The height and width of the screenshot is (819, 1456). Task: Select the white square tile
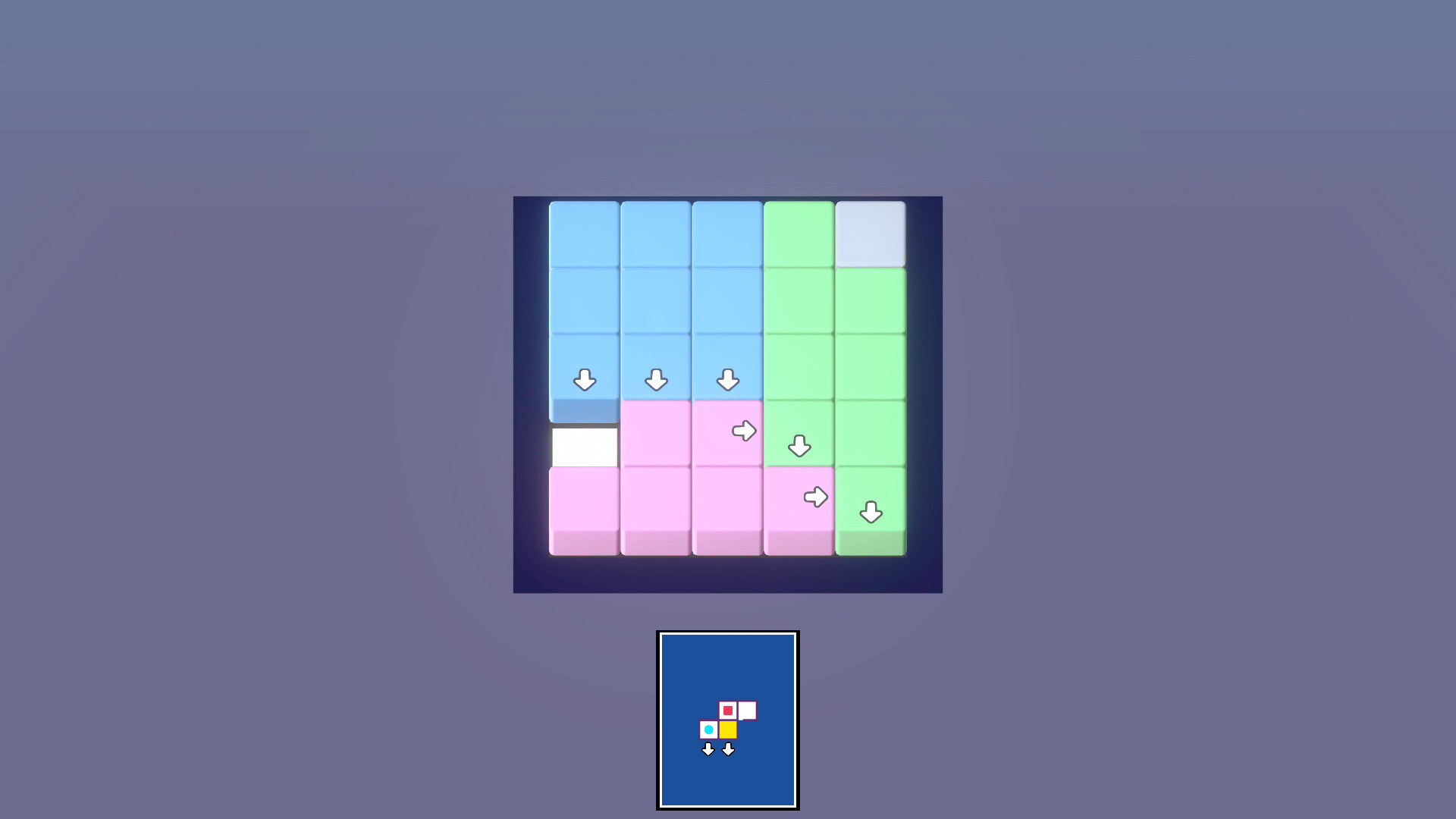coord(584,447)
